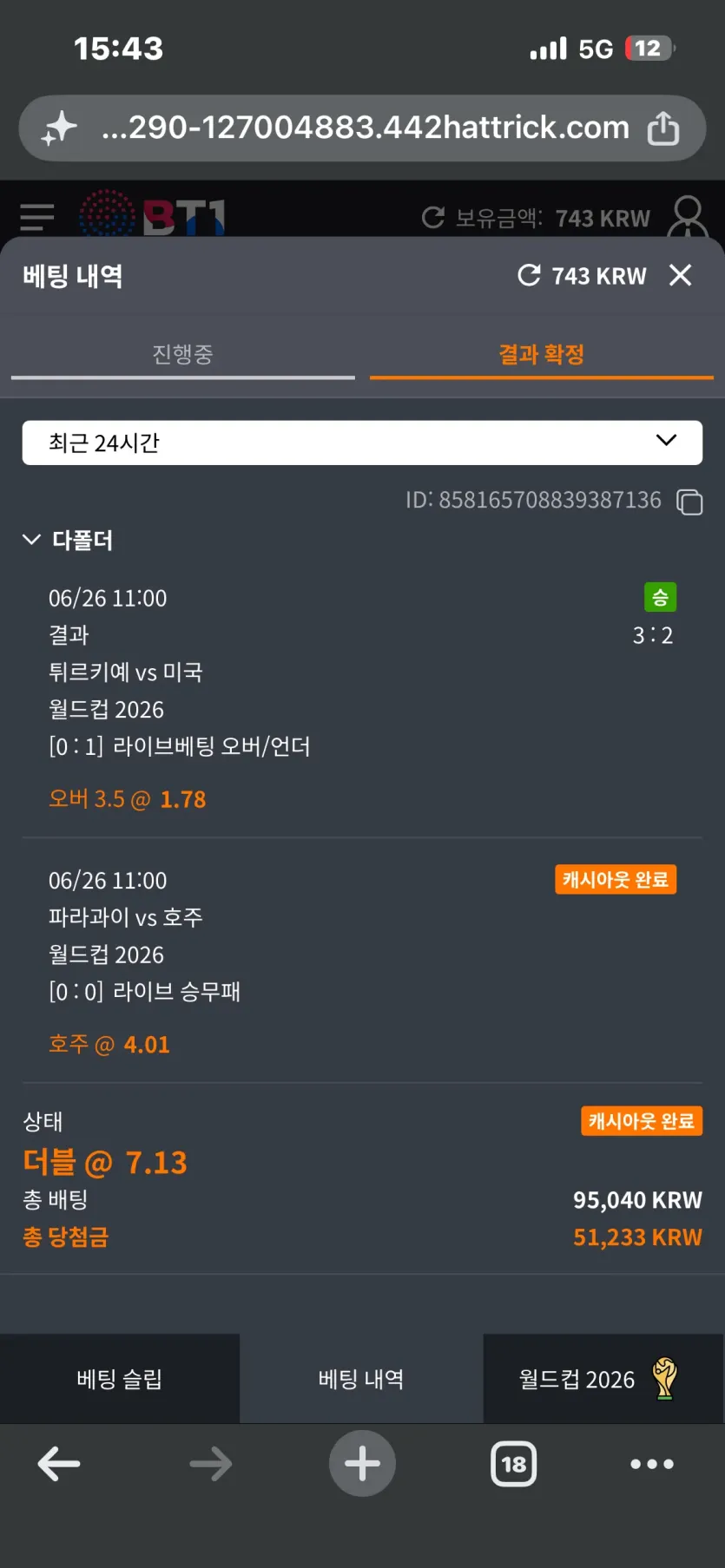Open the 최근 24시간 period dropdown
This screenshot has width=725, height=1568.
(362, 443)
